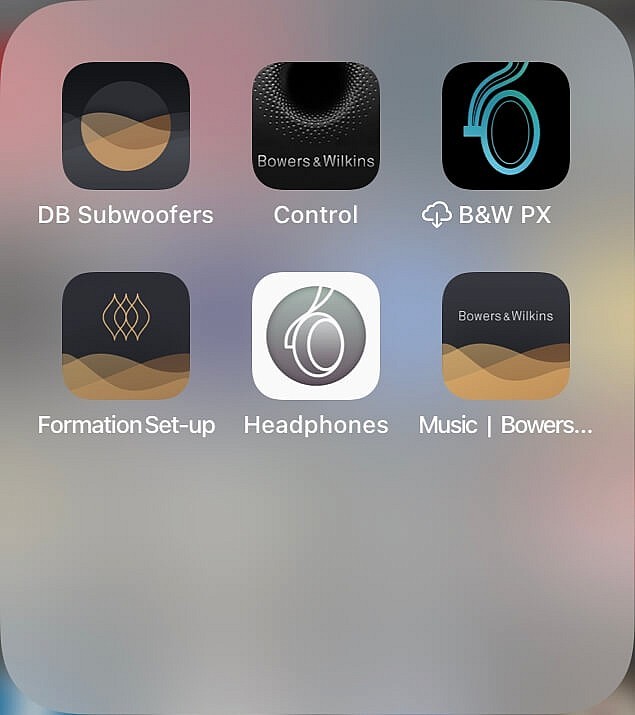Open the Music | Bowers app

coord(506,336)
